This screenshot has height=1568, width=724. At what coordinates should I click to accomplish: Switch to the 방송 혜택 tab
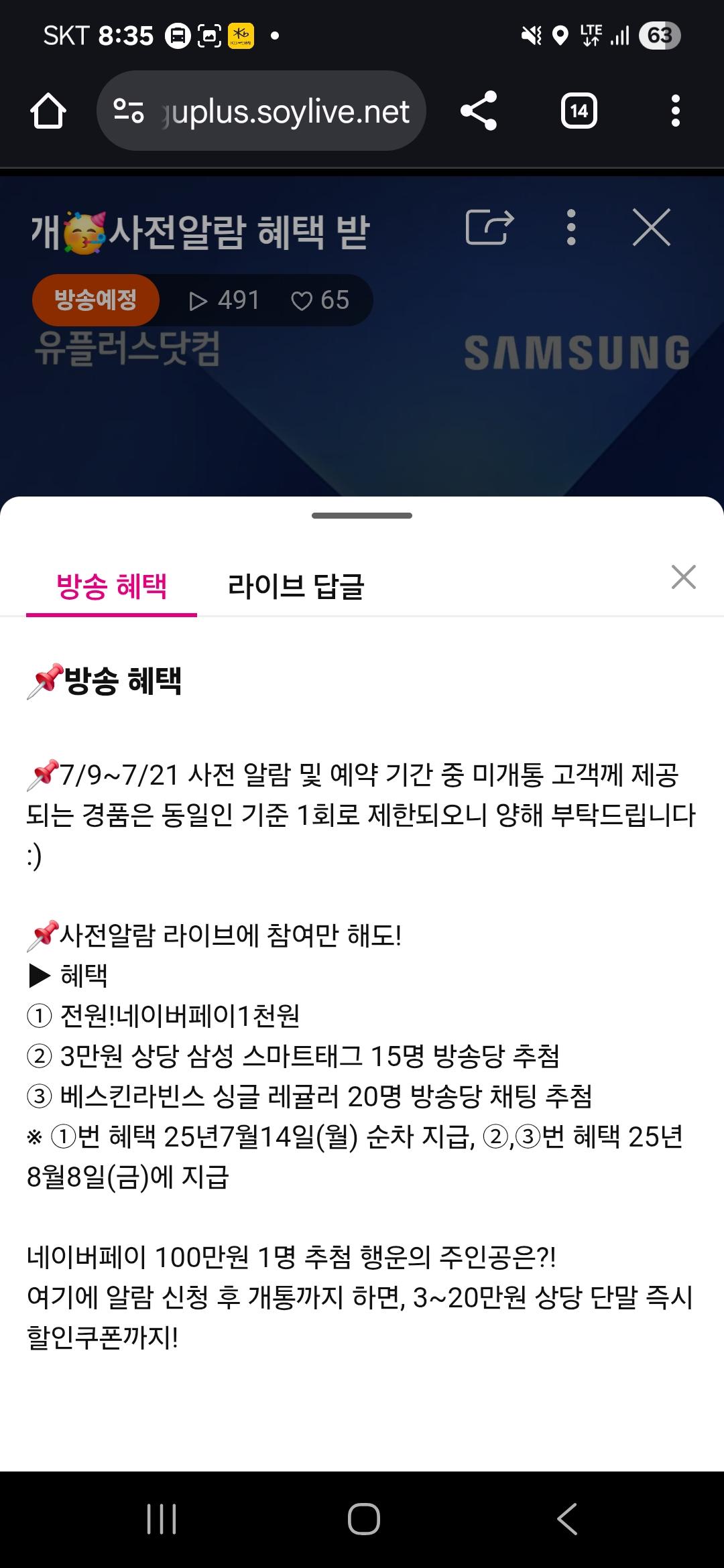[111, 586]
